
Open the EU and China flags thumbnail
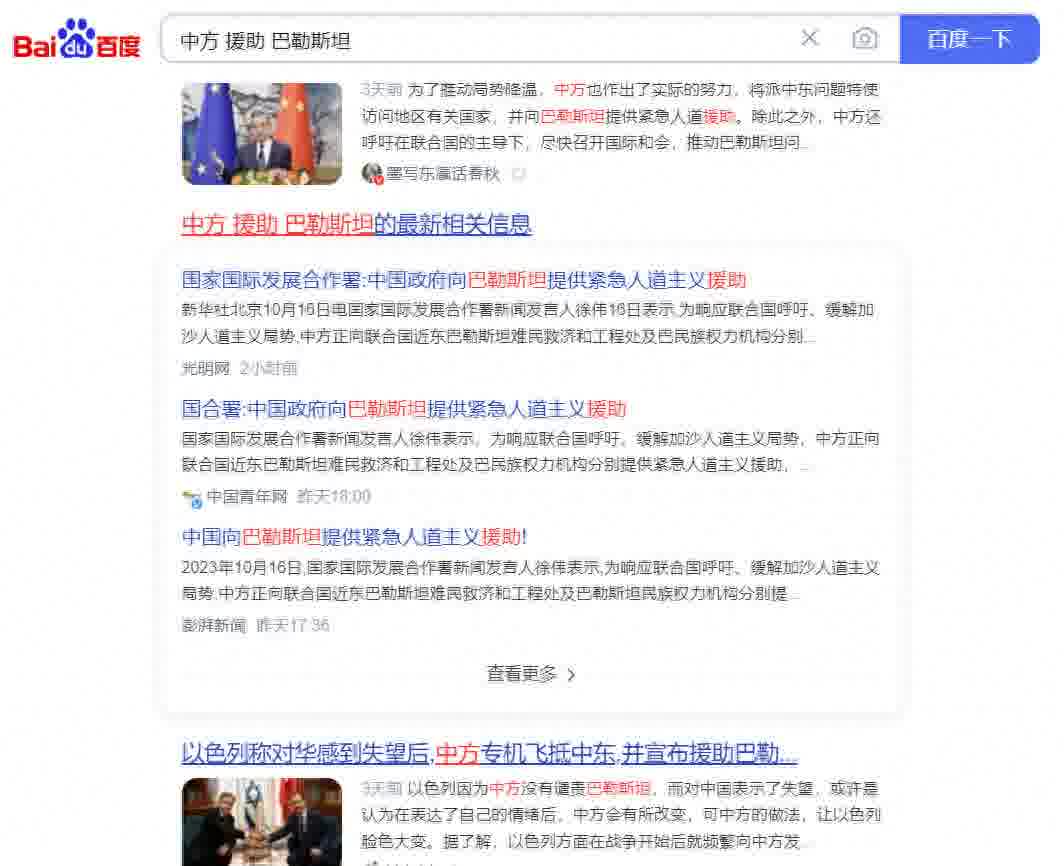coord(262,132)
